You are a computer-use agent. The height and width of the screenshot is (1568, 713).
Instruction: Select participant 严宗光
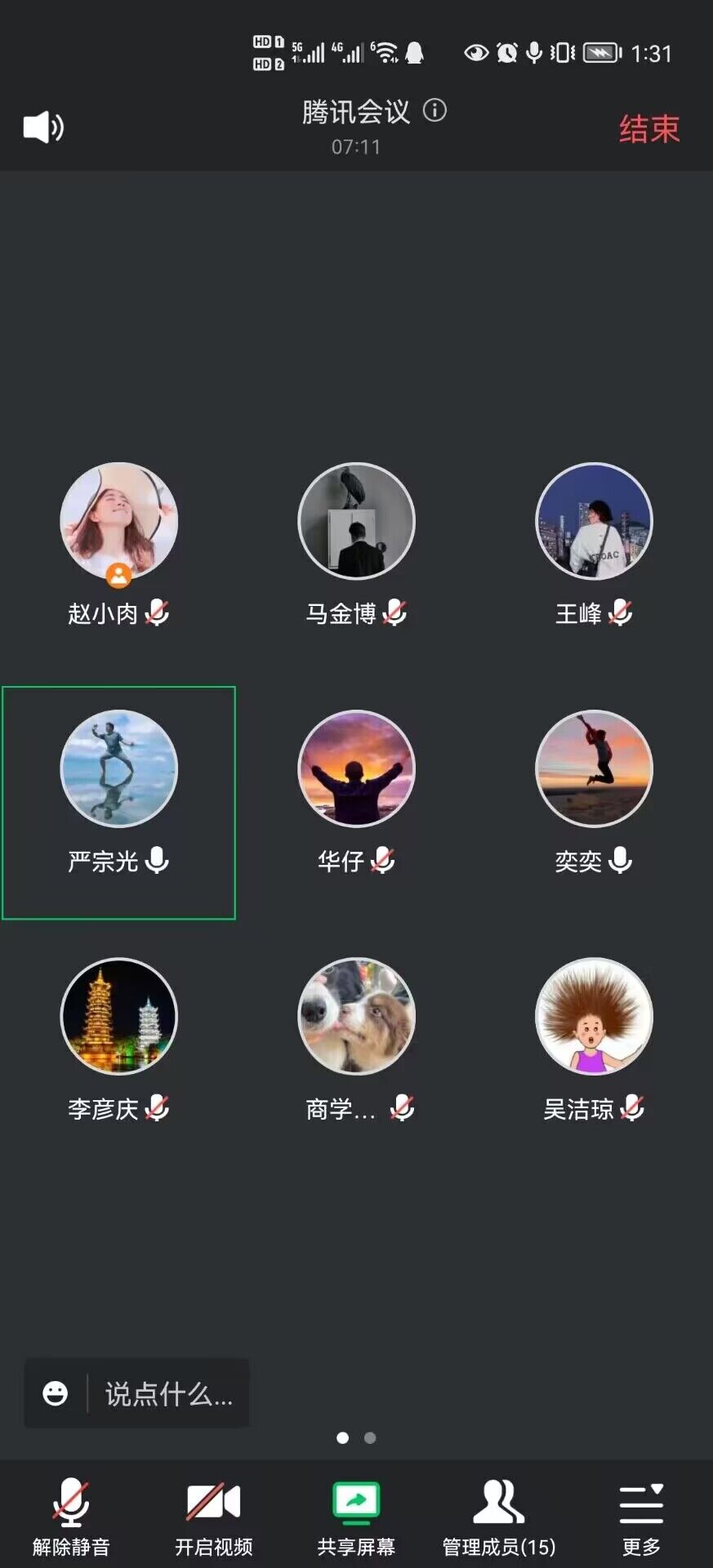(x=119, y=770)
